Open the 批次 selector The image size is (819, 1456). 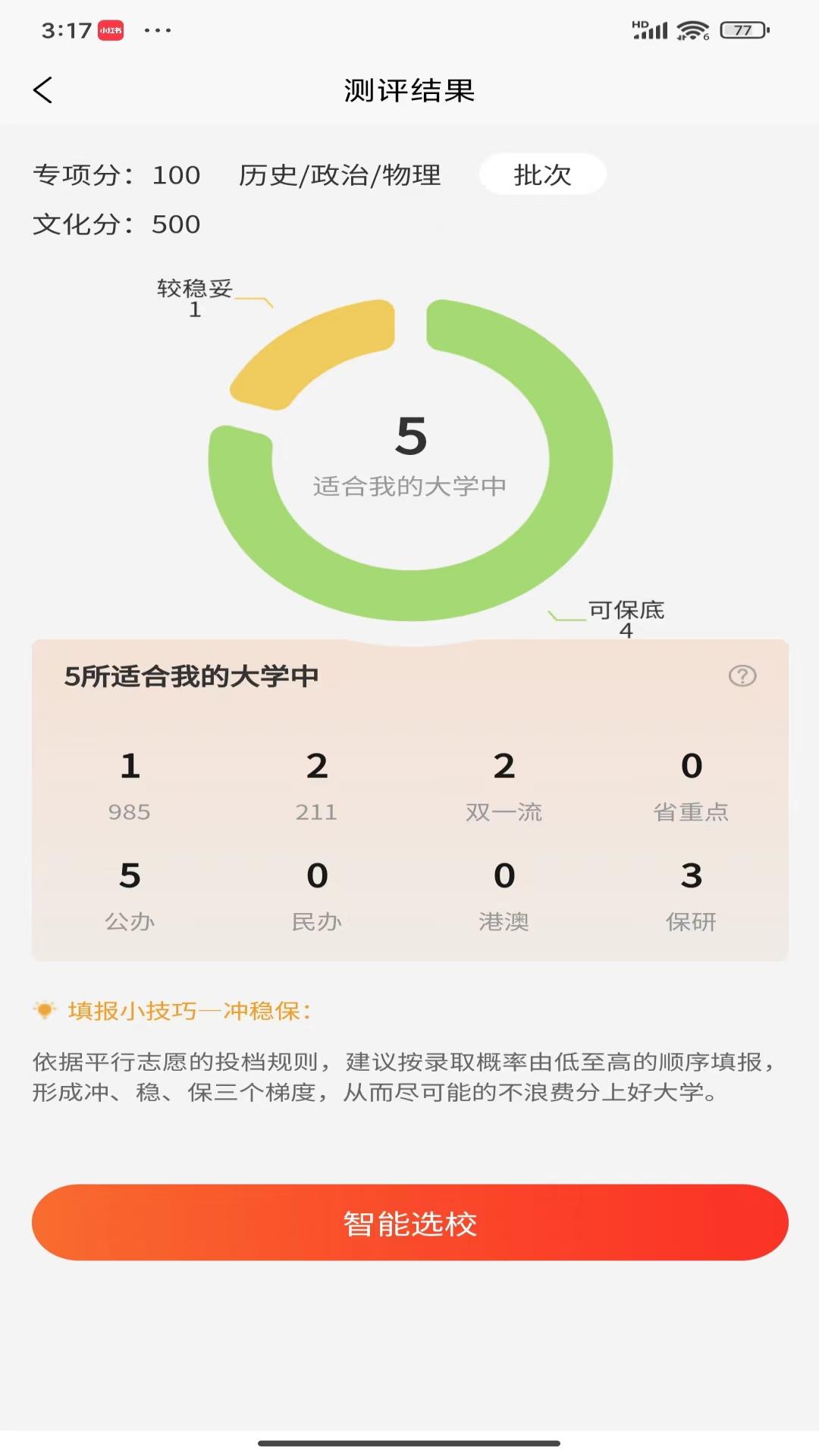click(543, 174)
